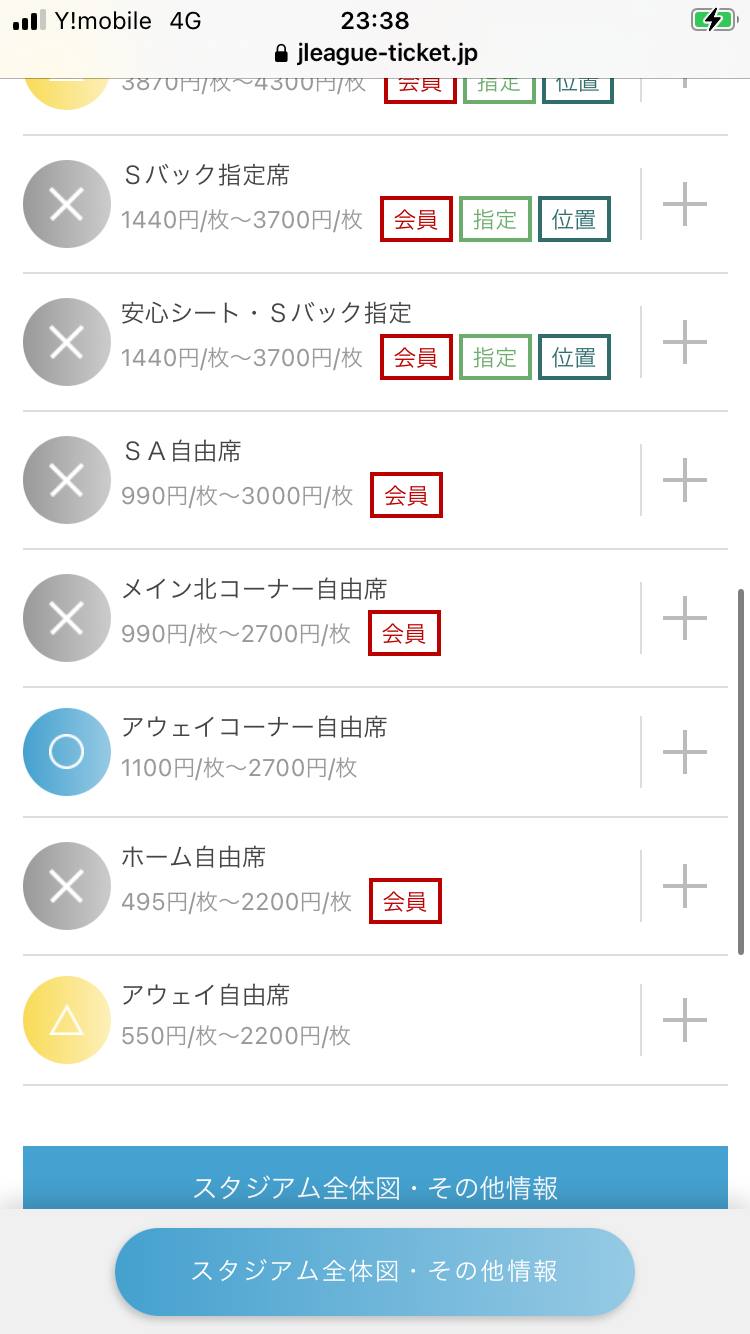Expand 安心シート・Ｓバック指定 seat details
Image resolution: width=750 pixels, height=1334 pixels.
pos(685,342)
